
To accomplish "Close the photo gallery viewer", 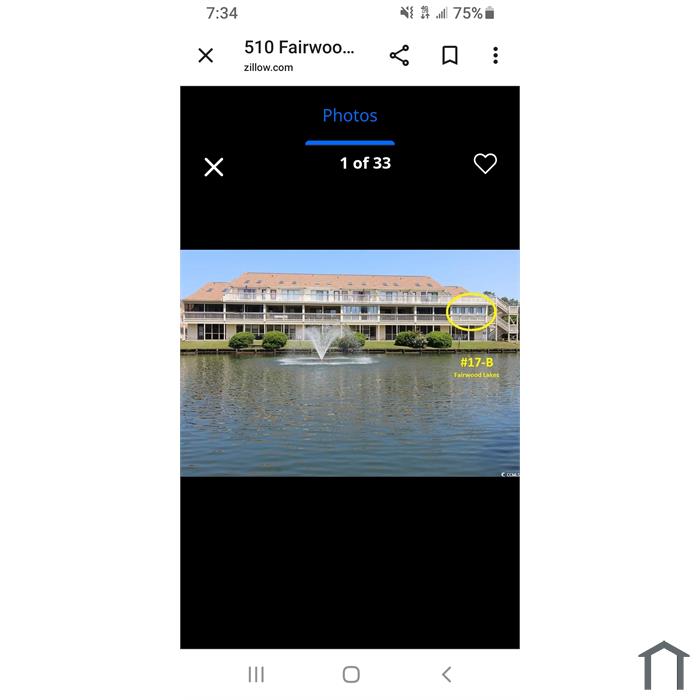I will coord(214,167).
